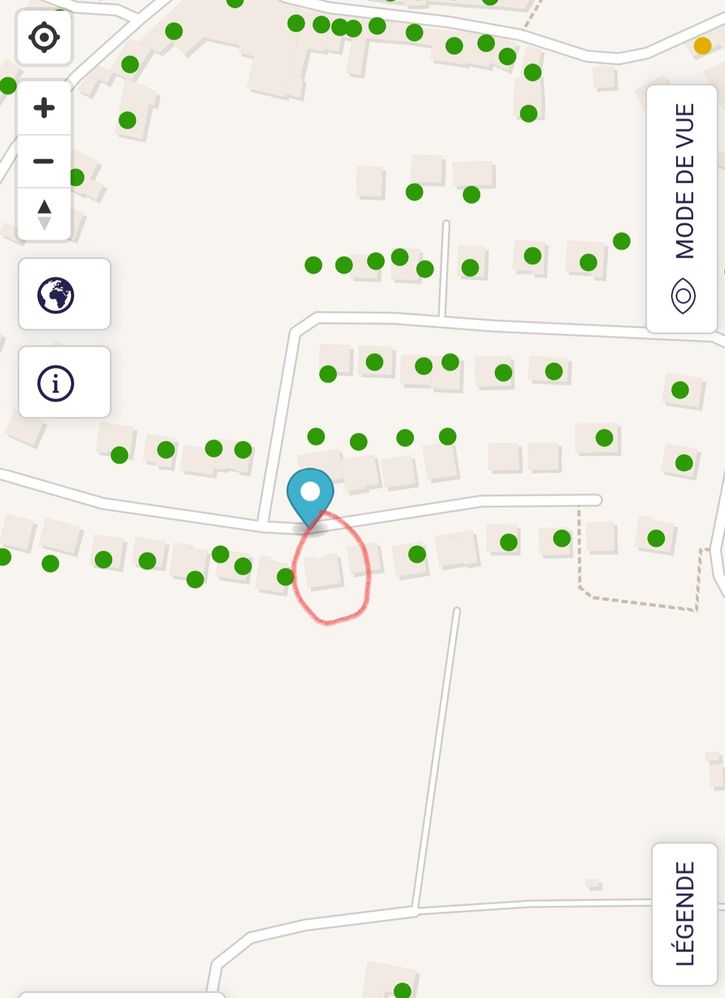The image size is (725, 998).
Task: Open the Légende panel
Action: (x=685, y=913)
